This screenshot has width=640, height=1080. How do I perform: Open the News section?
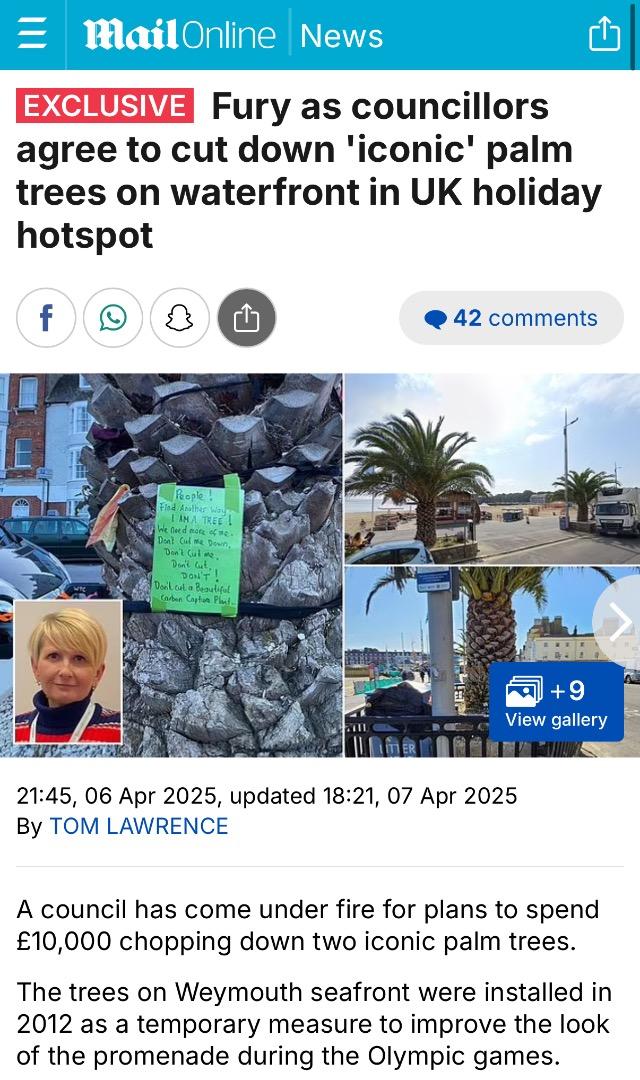[x=341, y=36]
